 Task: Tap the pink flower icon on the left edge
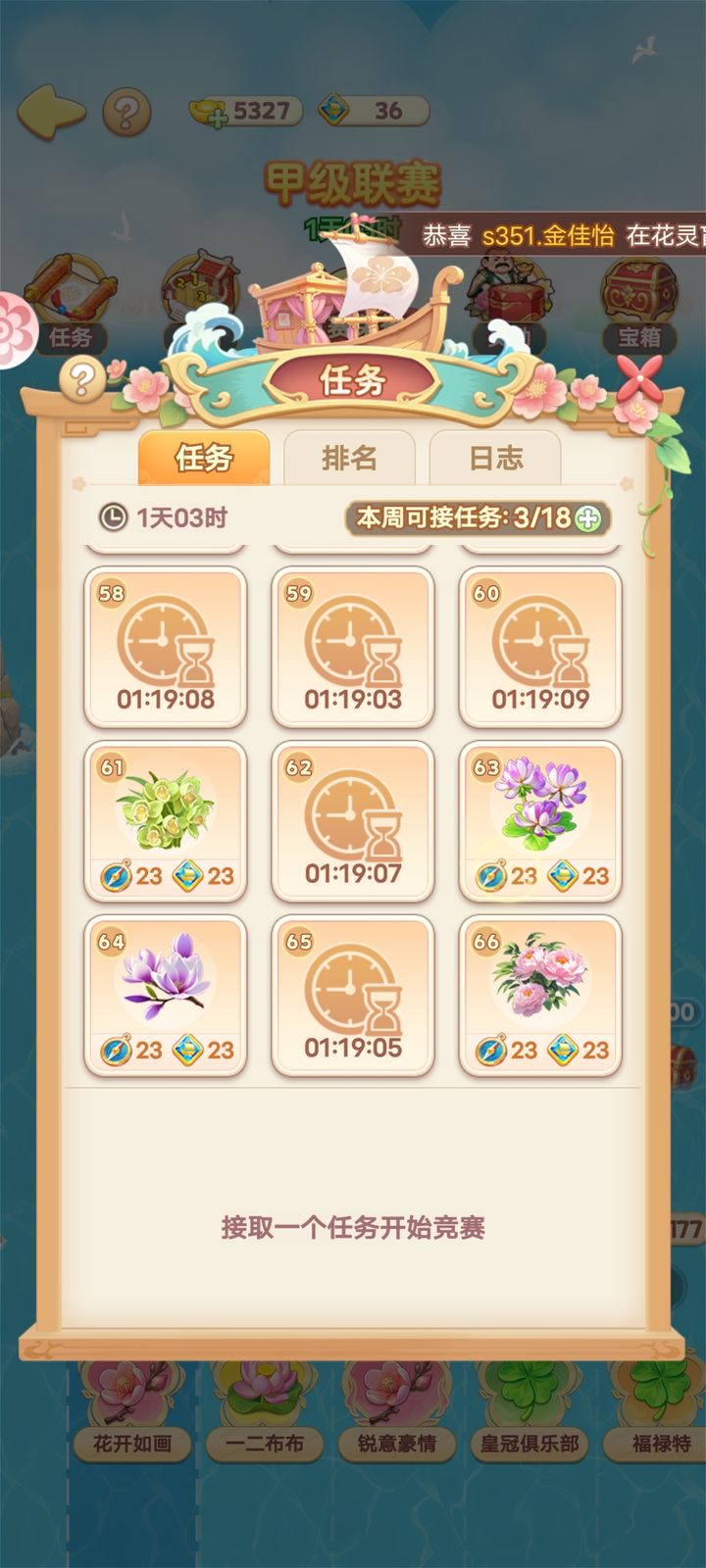point(8,328)
